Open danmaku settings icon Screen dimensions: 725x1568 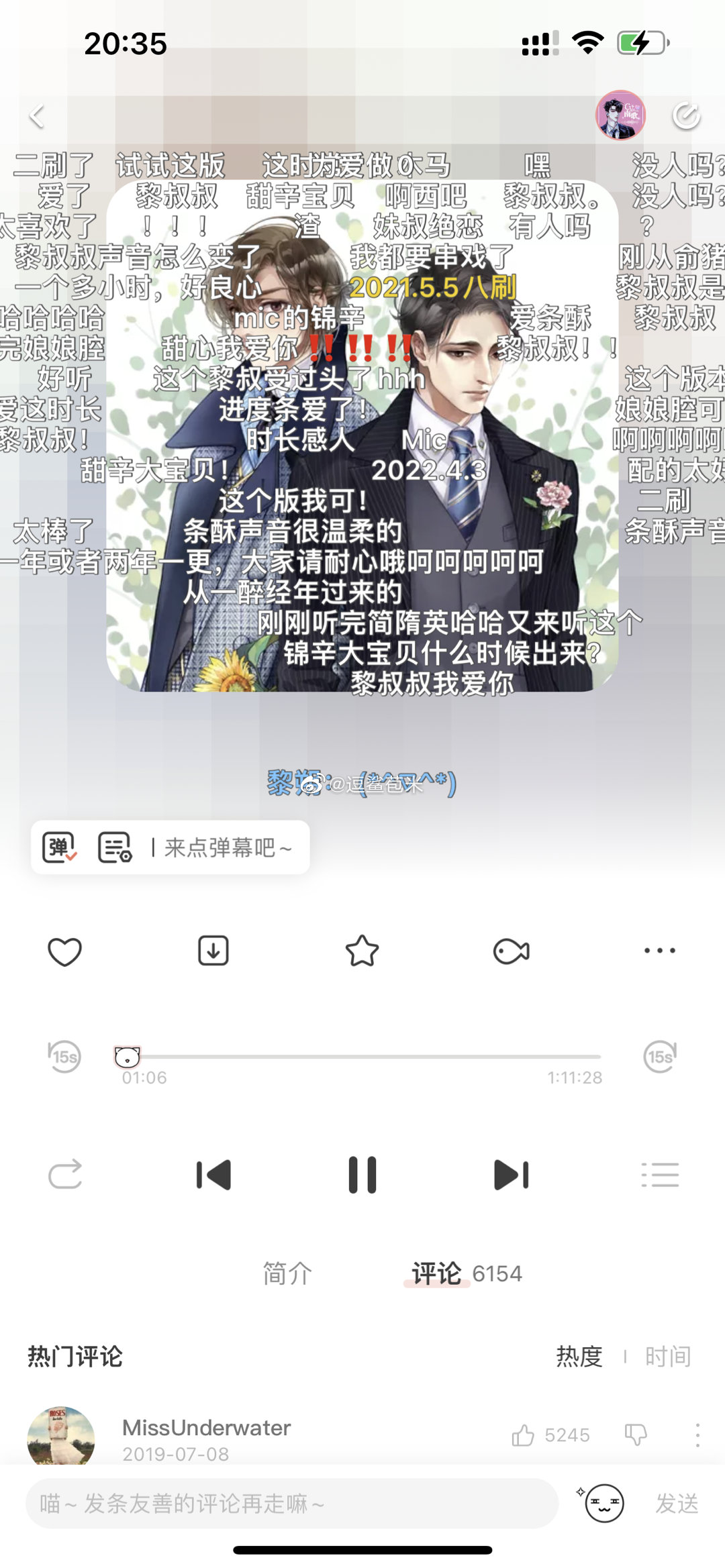coord(115,847)
